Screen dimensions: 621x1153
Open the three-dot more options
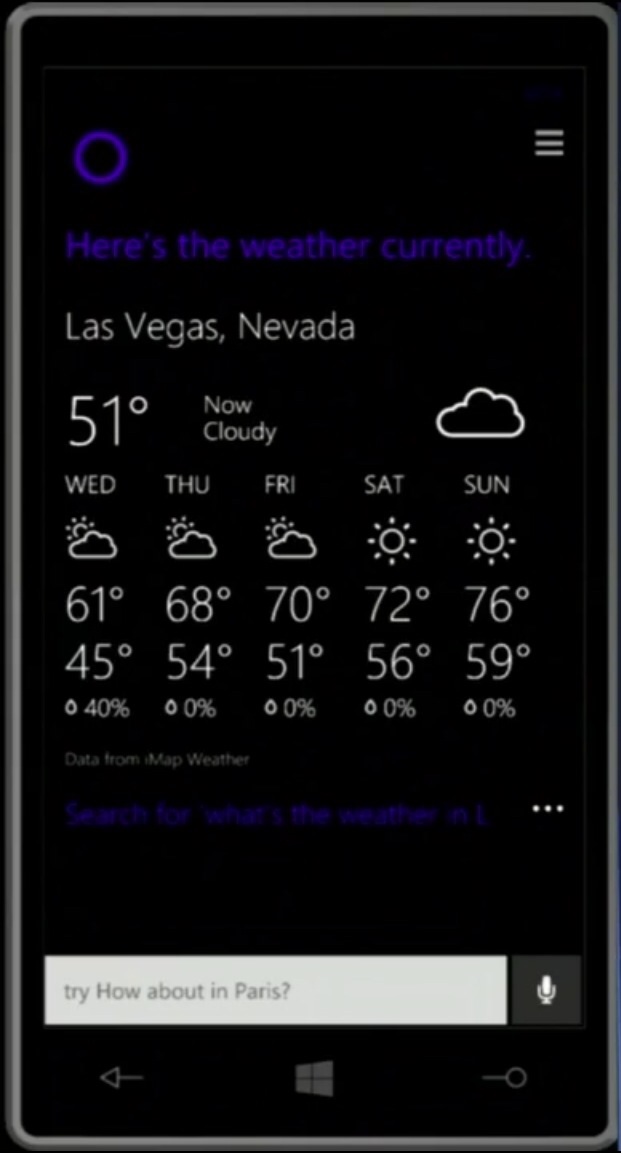(x=548, y=808)
